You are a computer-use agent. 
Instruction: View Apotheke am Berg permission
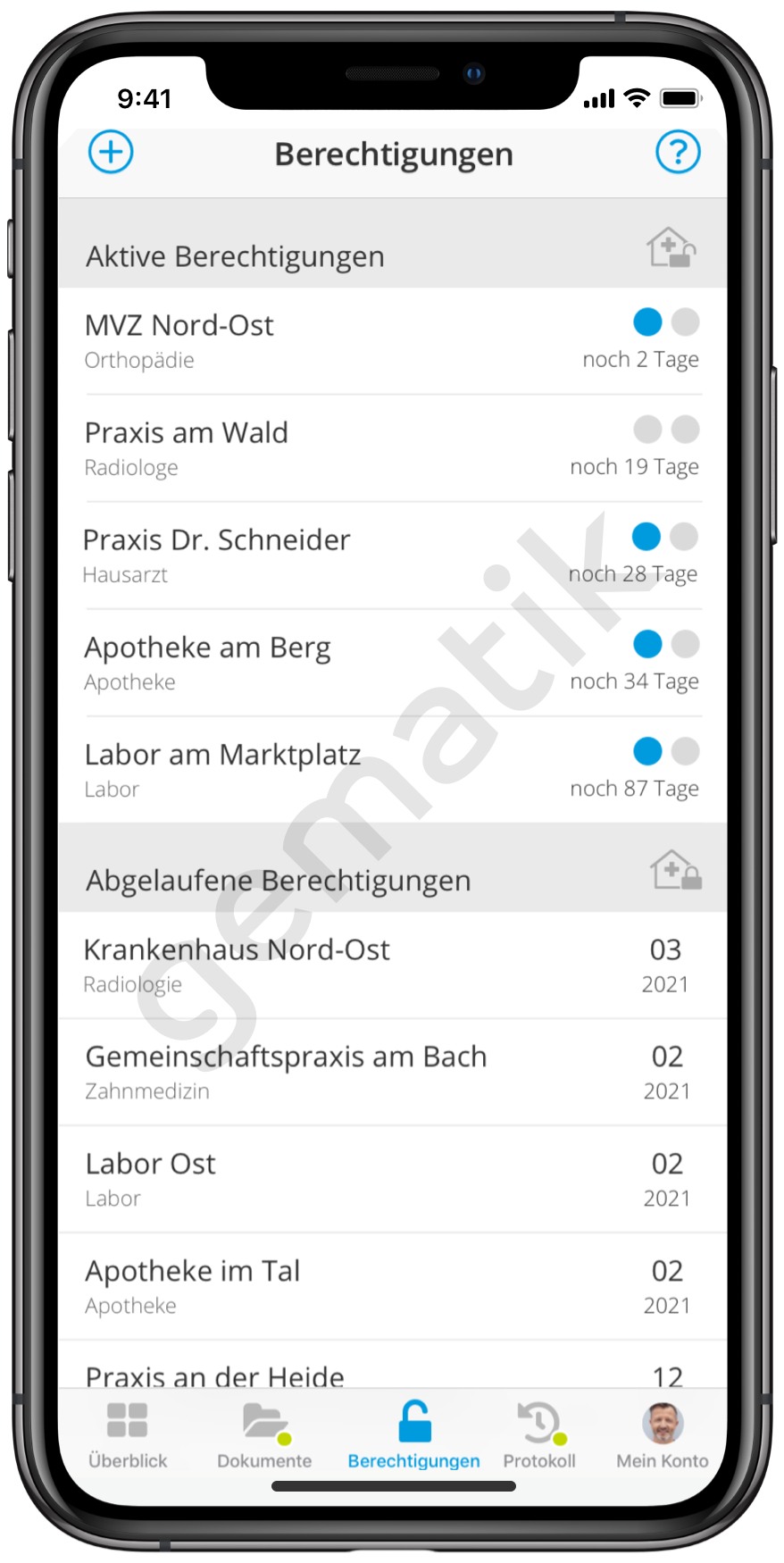click(x=392, y=663)
